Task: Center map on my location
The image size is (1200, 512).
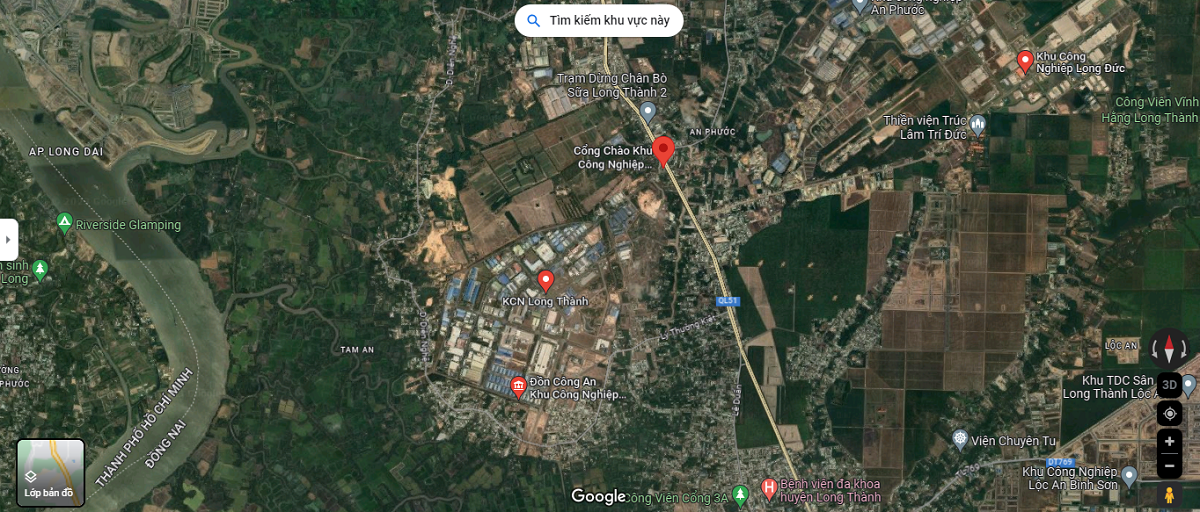Action: [1169, 414]
